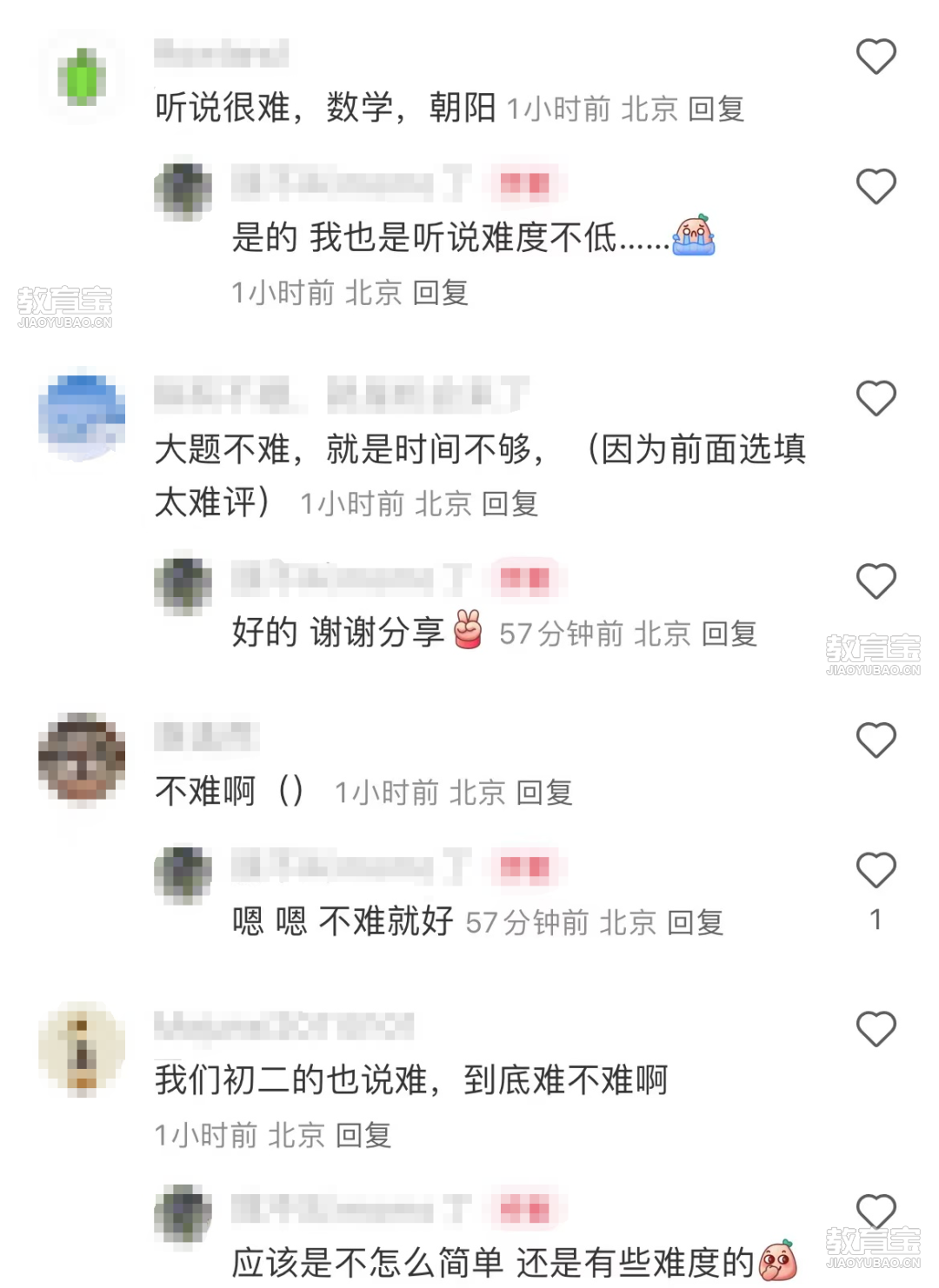Image resolution: width=939 pixels, height=1288 pixels.
Task: Like the reply '好的 谢谢分享'
Action: pos(876,581)
